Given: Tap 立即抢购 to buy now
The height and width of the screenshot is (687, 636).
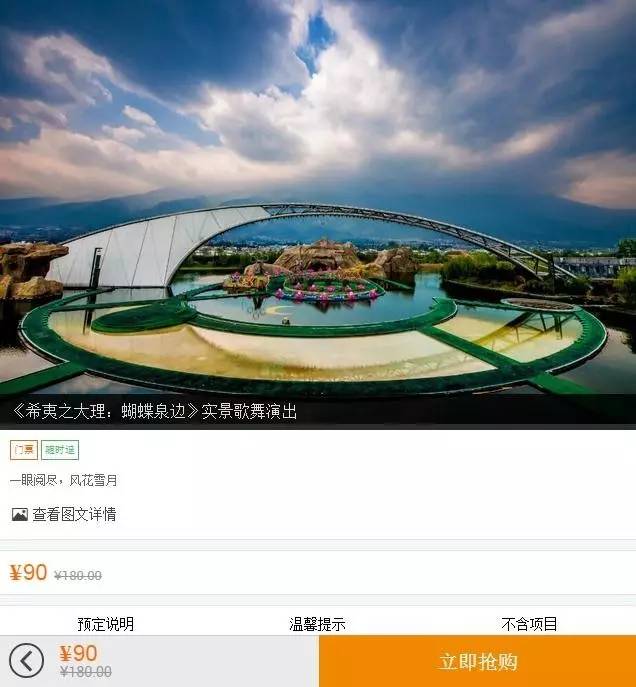Looking at the screenshot, I should tap(478, 661).
